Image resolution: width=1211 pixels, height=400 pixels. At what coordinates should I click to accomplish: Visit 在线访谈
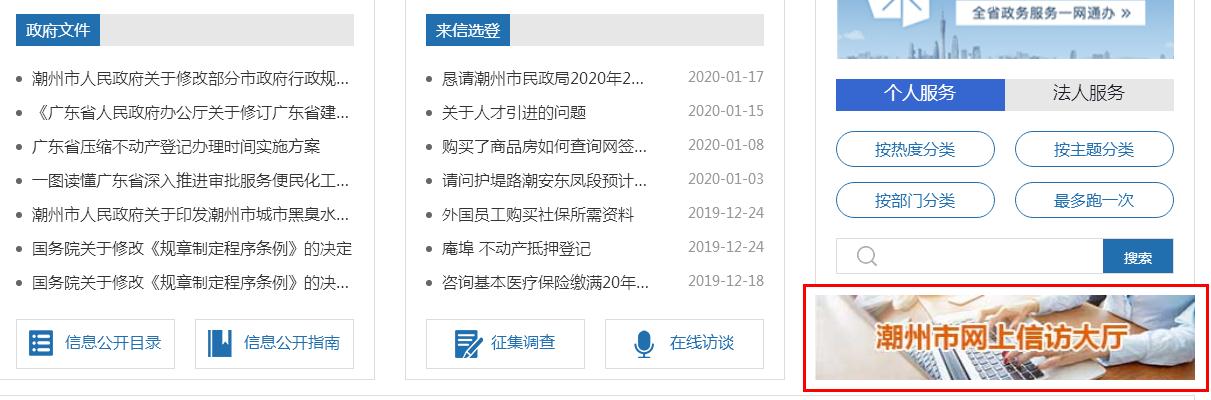coord(684,343)
